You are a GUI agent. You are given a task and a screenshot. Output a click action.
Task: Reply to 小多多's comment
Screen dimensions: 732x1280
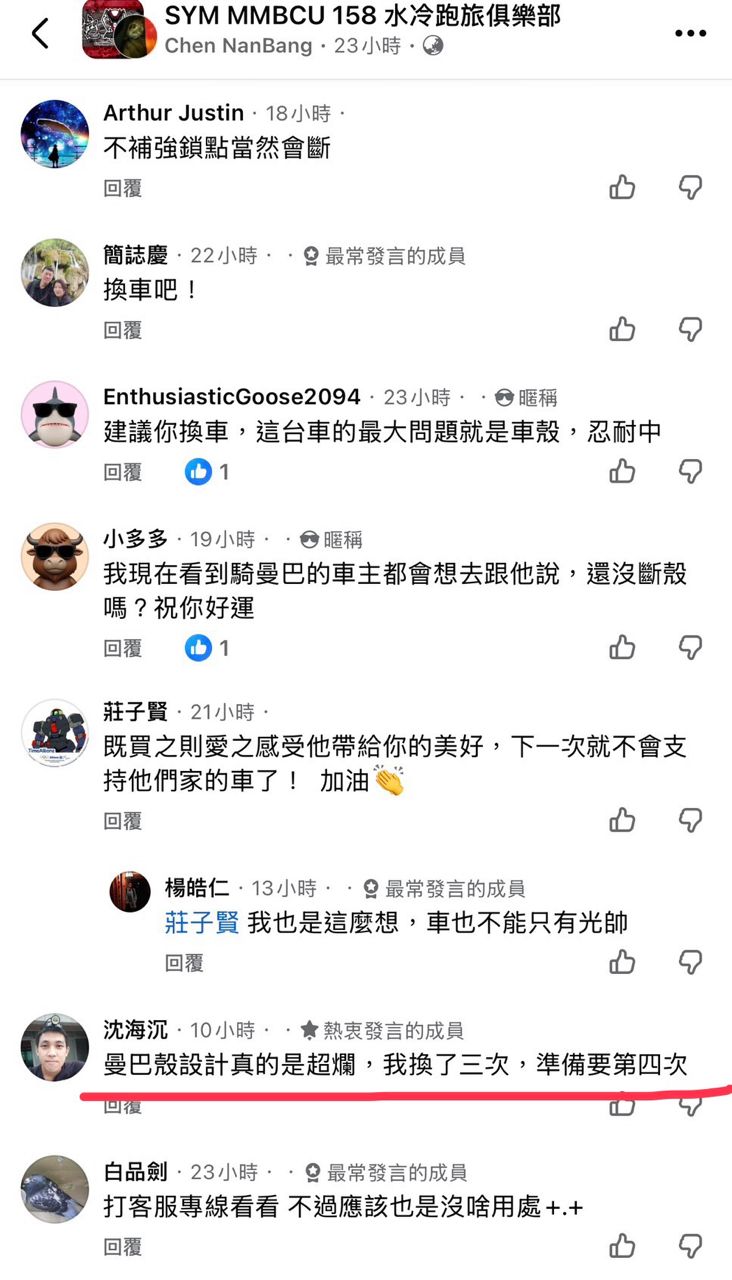coord(123,648)
